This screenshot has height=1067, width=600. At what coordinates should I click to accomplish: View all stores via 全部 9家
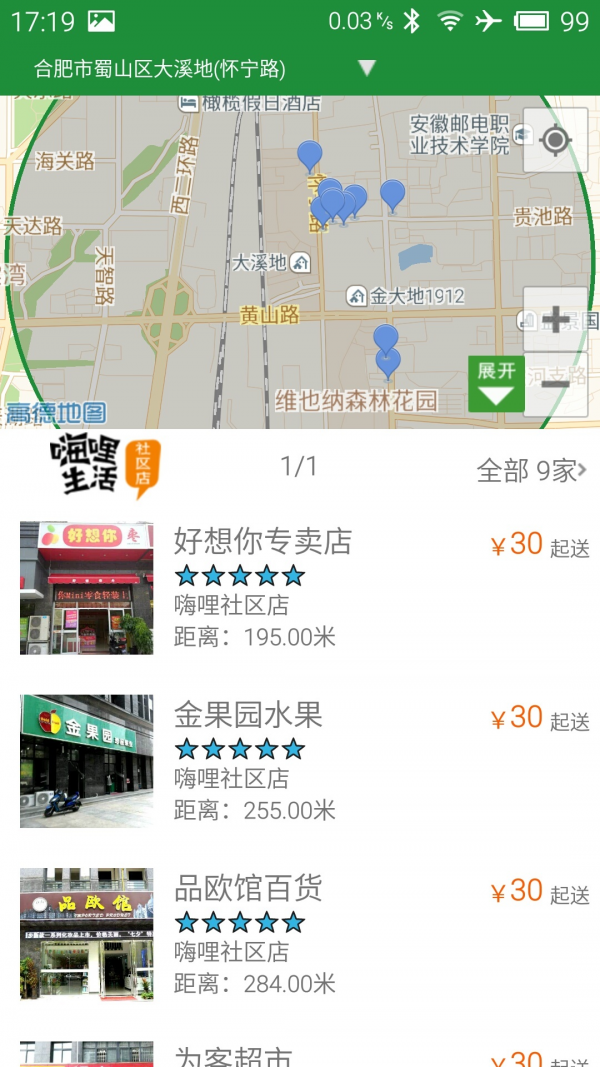(531, 470)
